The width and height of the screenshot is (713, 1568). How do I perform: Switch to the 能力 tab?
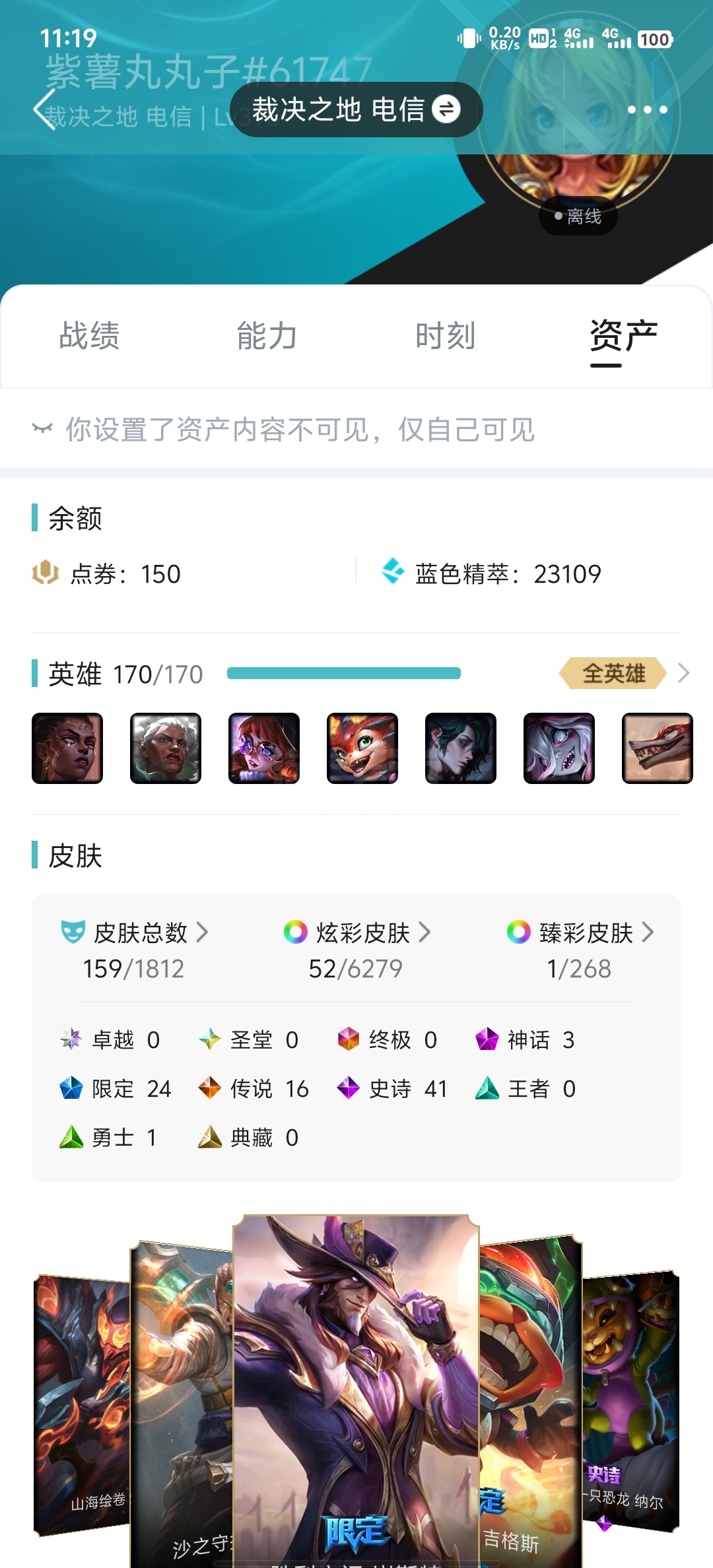tap(267, 335)
